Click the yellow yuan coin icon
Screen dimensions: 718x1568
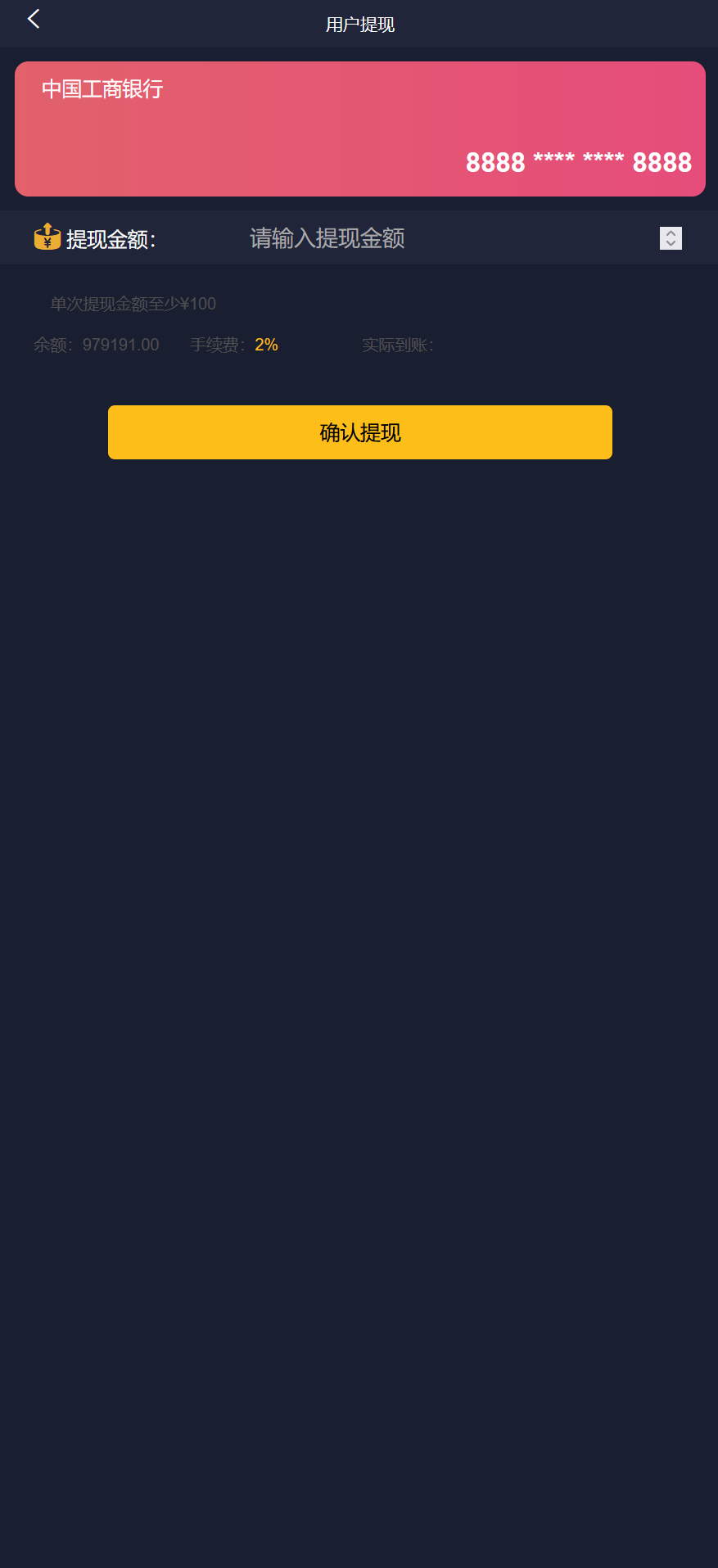click(47, 237)
